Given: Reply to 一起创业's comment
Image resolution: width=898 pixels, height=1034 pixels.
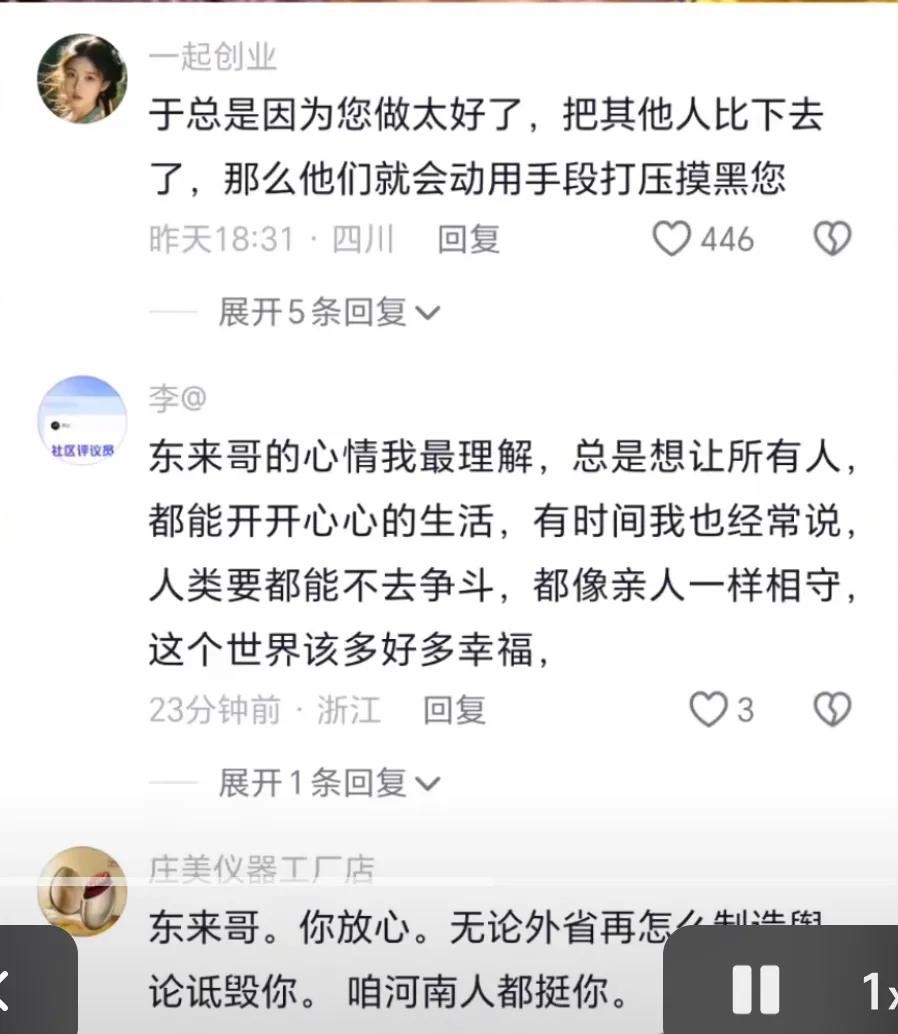Looking at the screenshot, I should [468, 239].
